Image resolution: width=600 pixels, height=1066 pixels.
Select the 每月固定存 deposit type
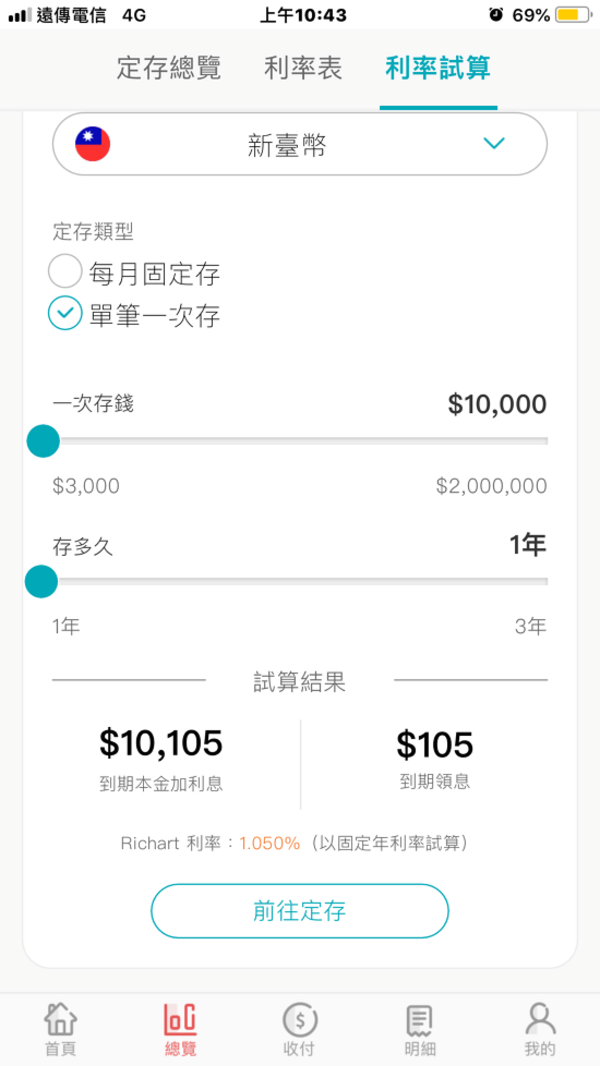point(65,272)
